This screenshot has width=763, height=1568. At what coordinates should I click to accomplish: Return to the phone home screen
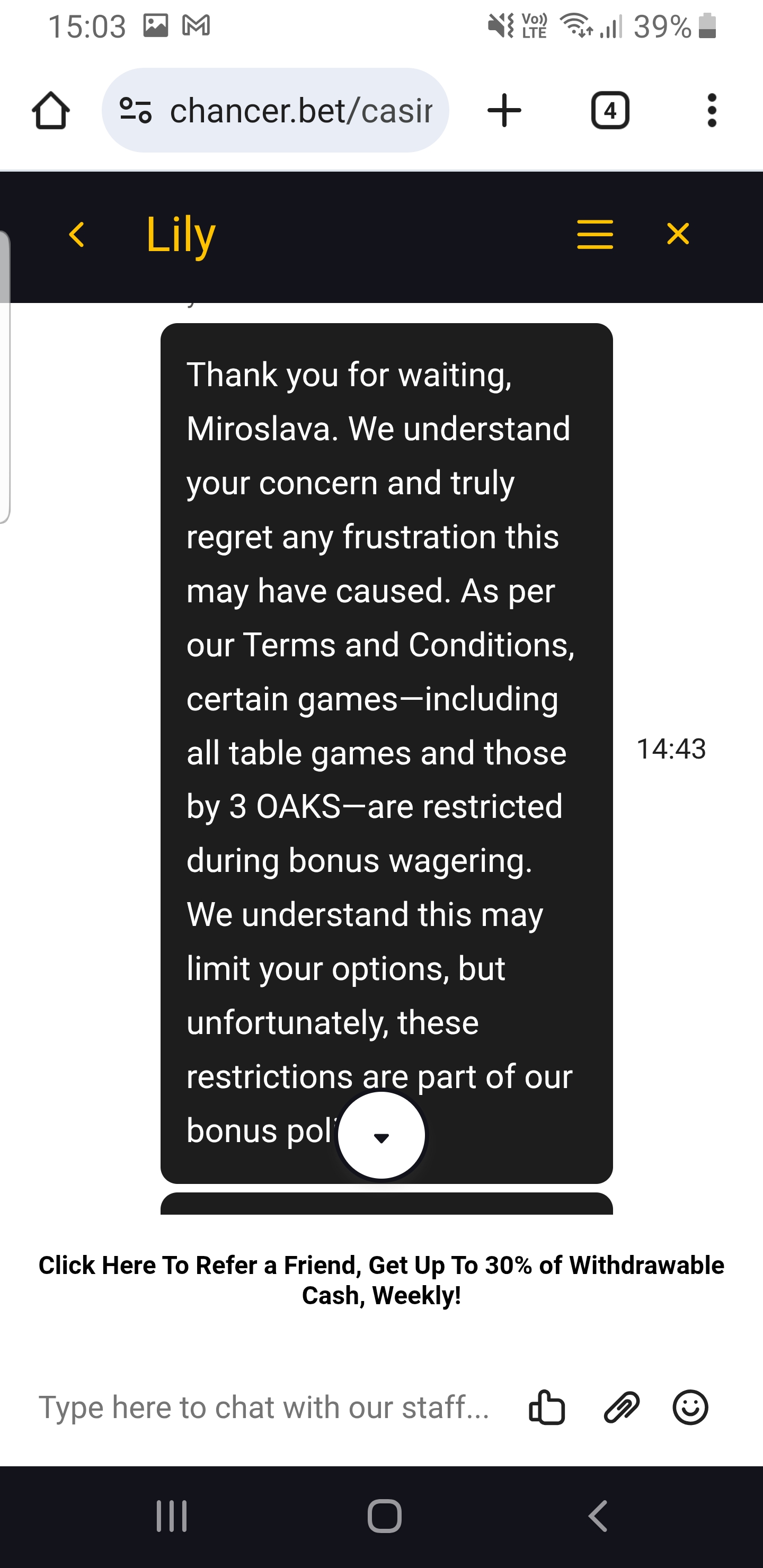[384, 1516]
